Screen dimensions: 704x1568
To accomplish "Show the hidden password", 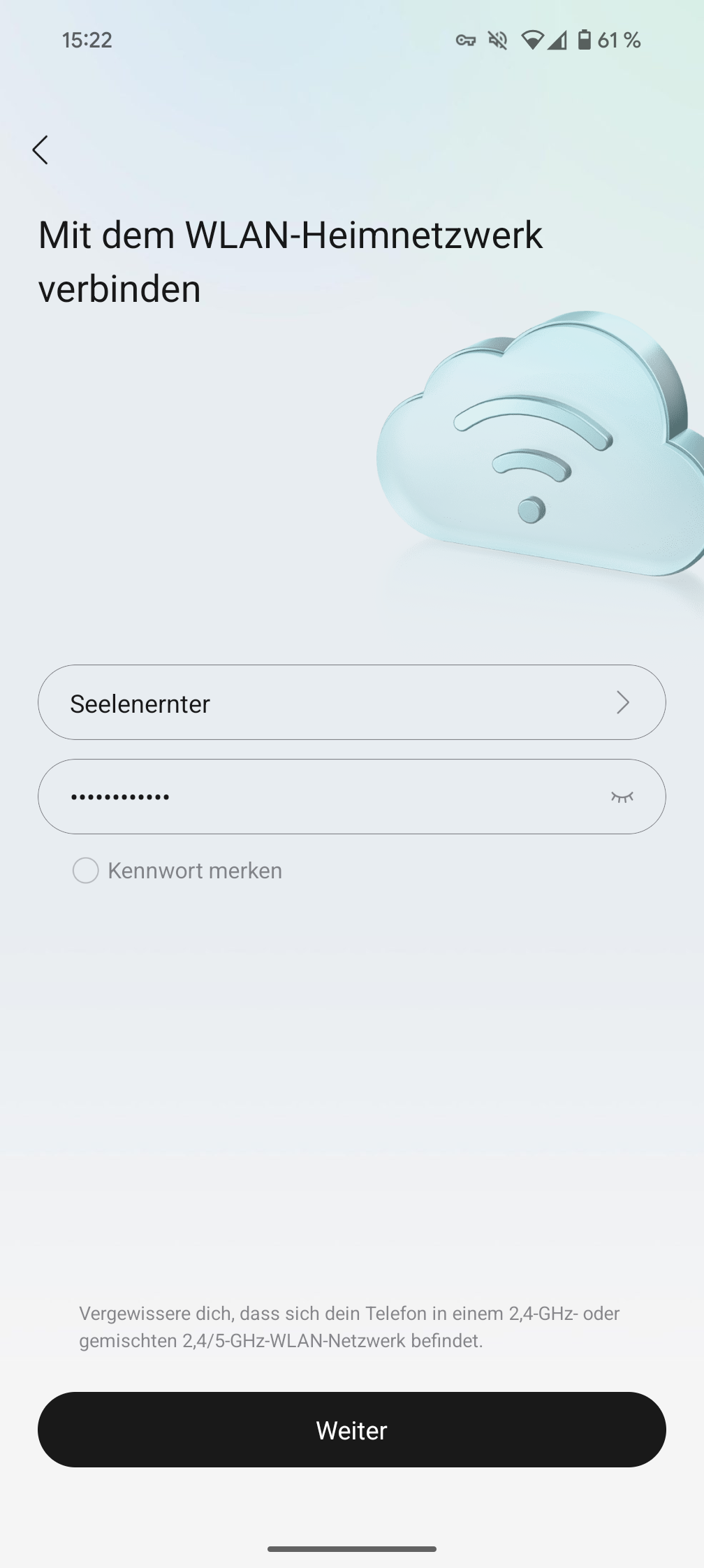I will click(622, 797).
